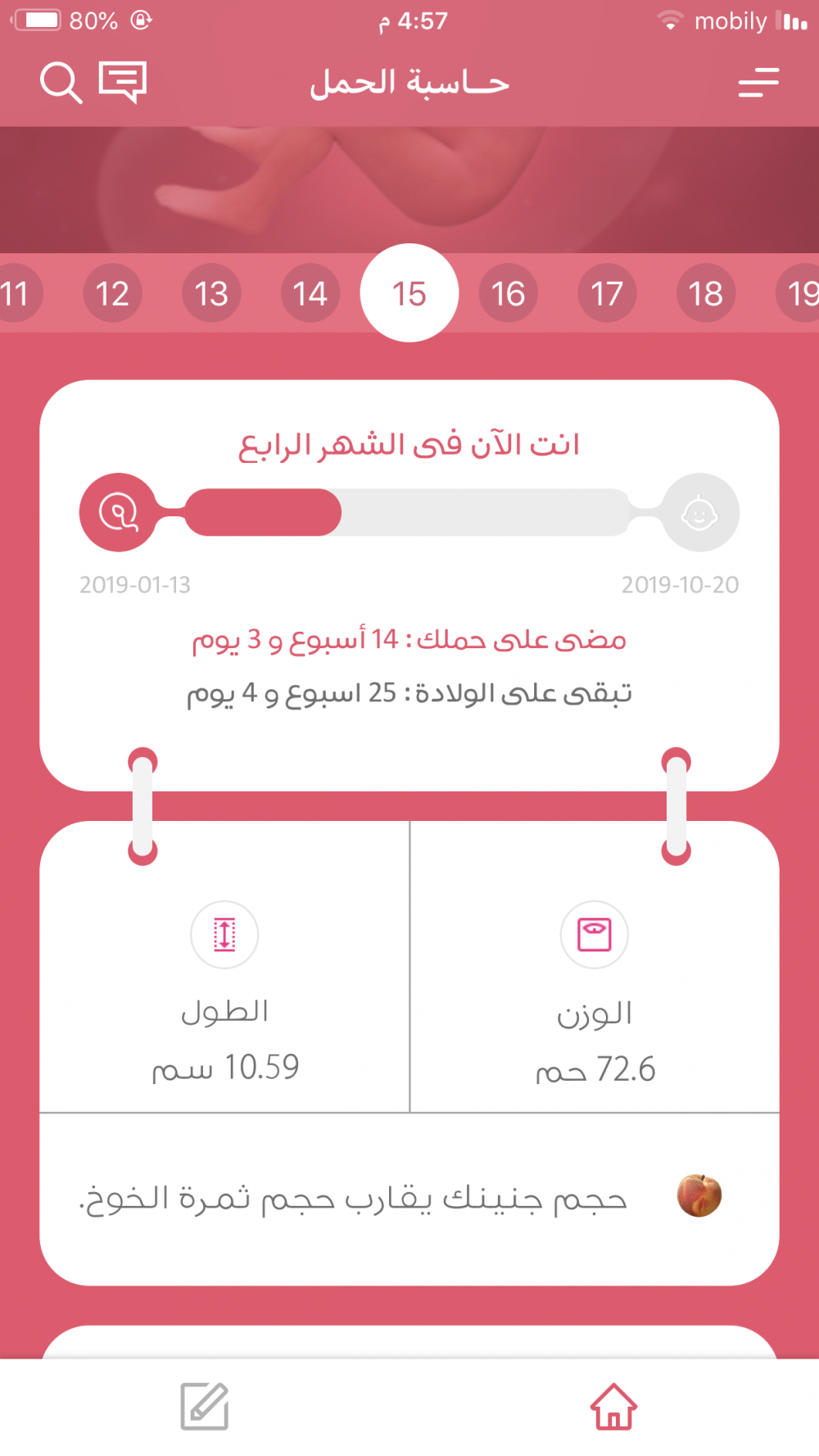Screen dimensions: 819x1456
Task: Go to the home tab
Action: click(613, 1406)
